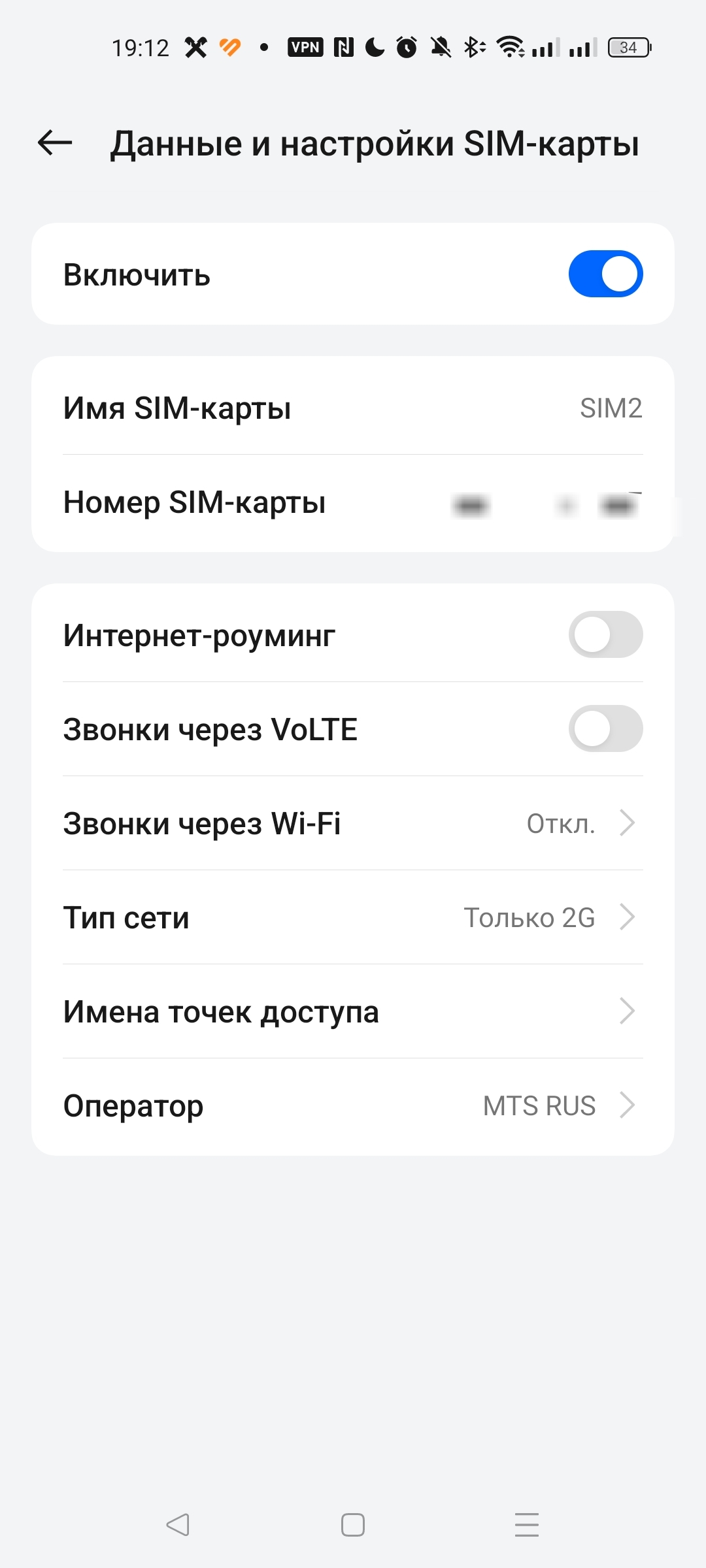Toggle the Включить SIM switch off
The height and width of the screenshot is (1568, 706).
(605, 274)
